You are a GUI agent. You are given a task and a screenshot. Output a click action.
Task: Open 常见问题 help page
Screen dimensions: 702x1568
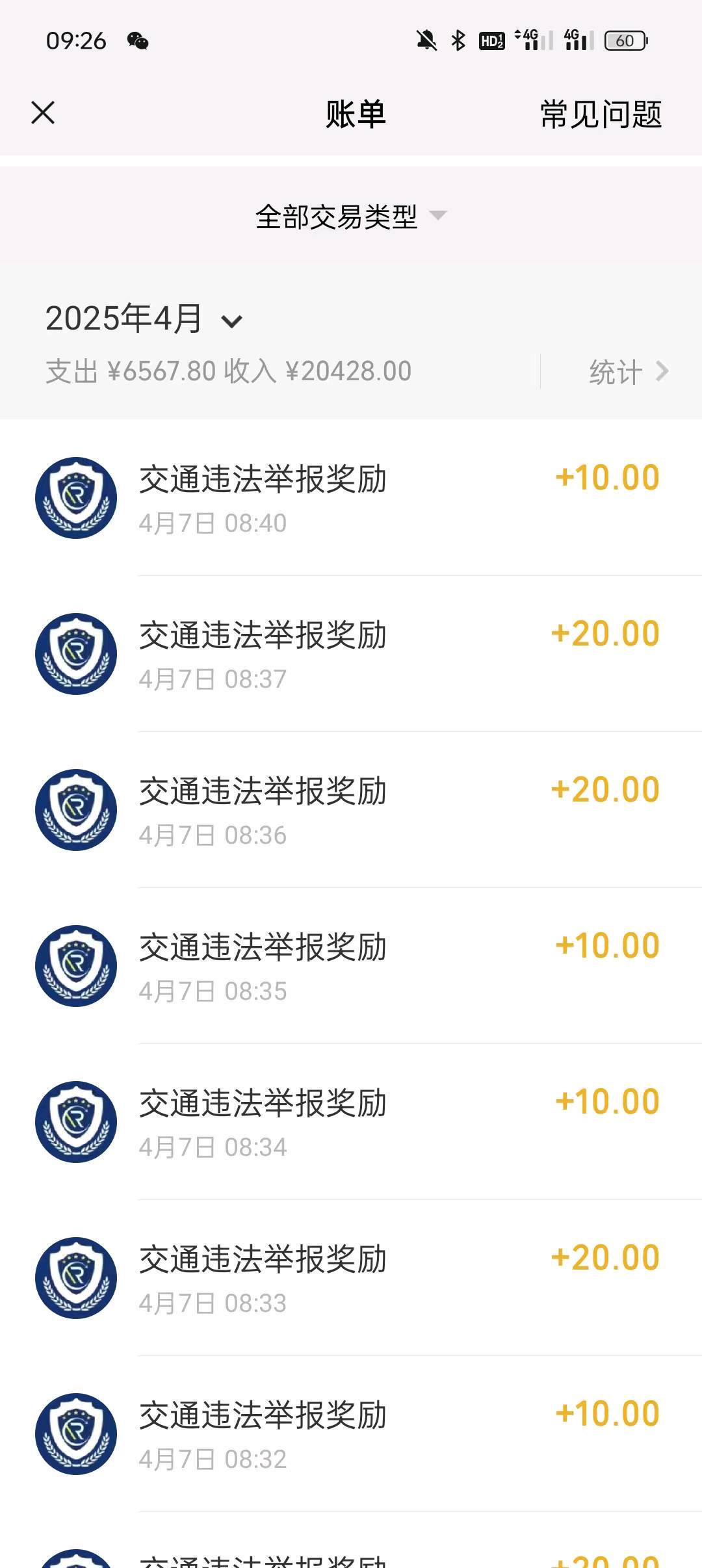tap(601, 114)
